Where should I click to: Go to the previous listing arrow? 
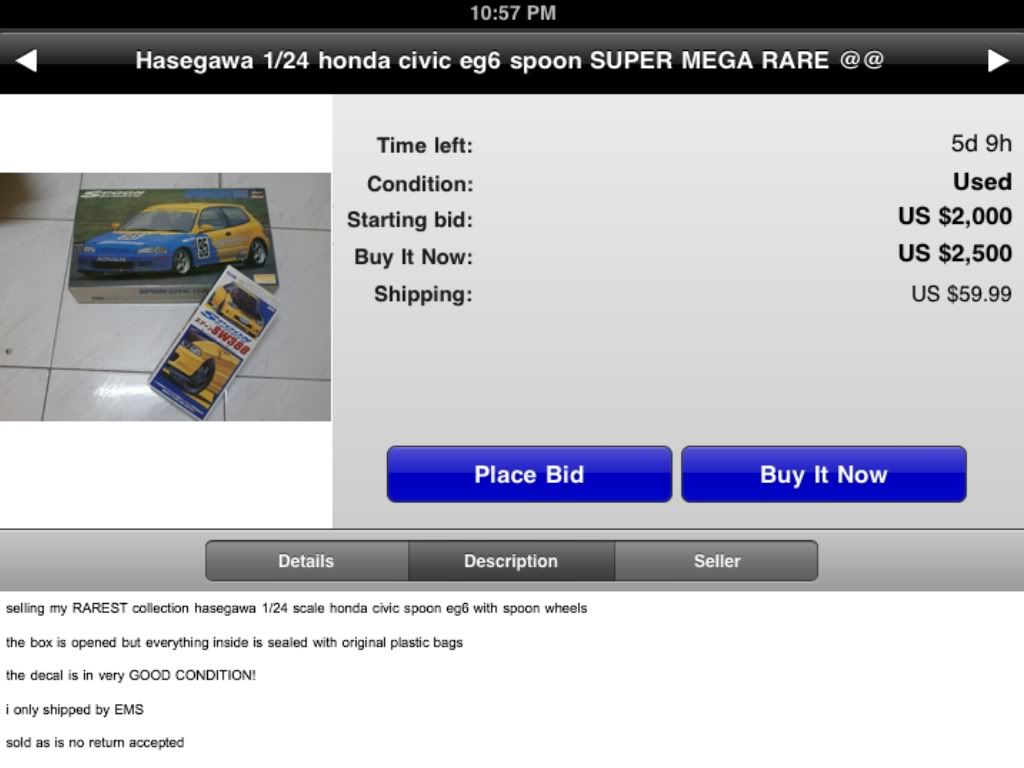click(x=26, y=61)
